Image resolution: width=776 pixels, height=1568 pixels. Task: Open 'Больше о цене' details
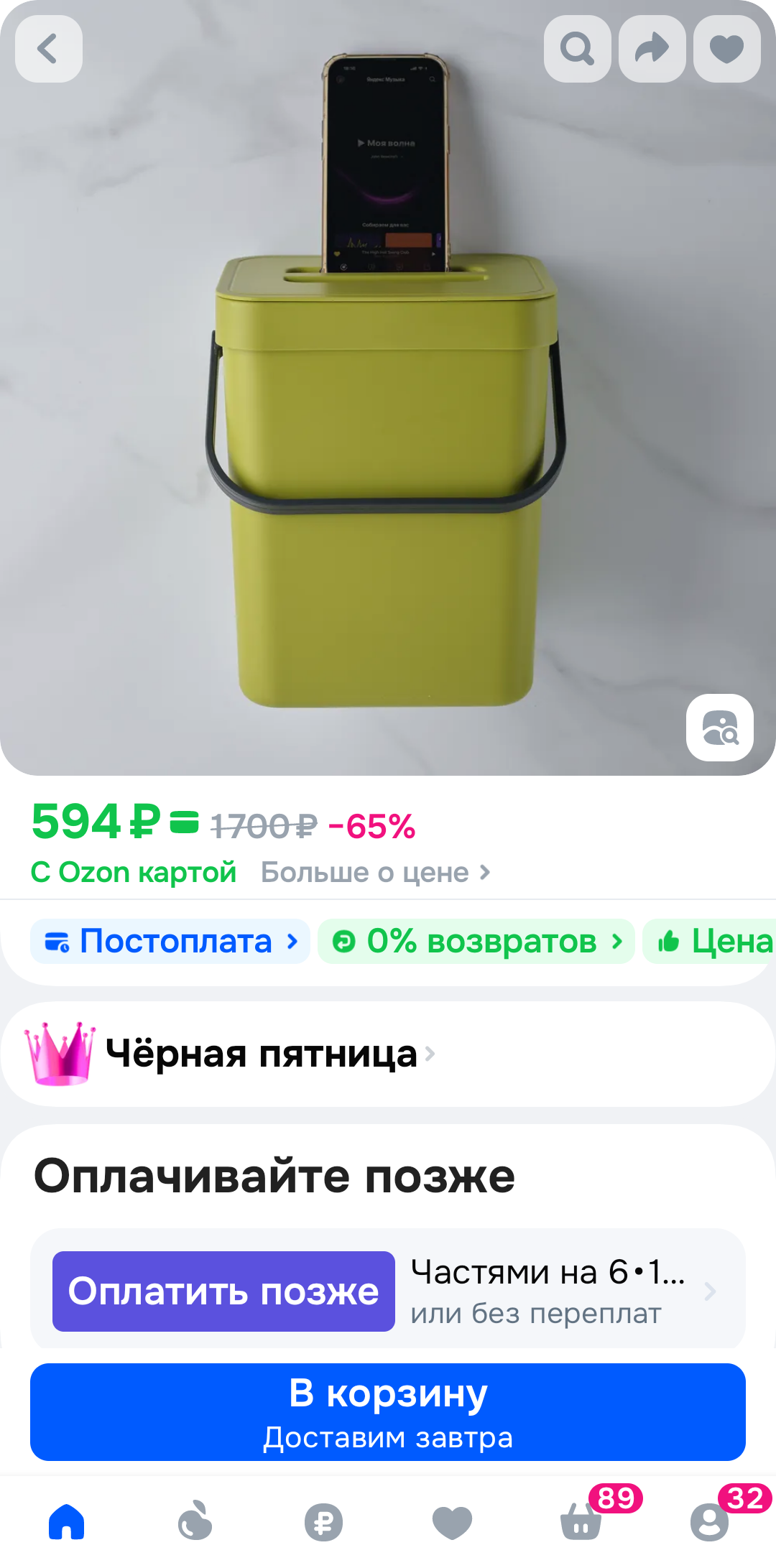click(375, 873)
